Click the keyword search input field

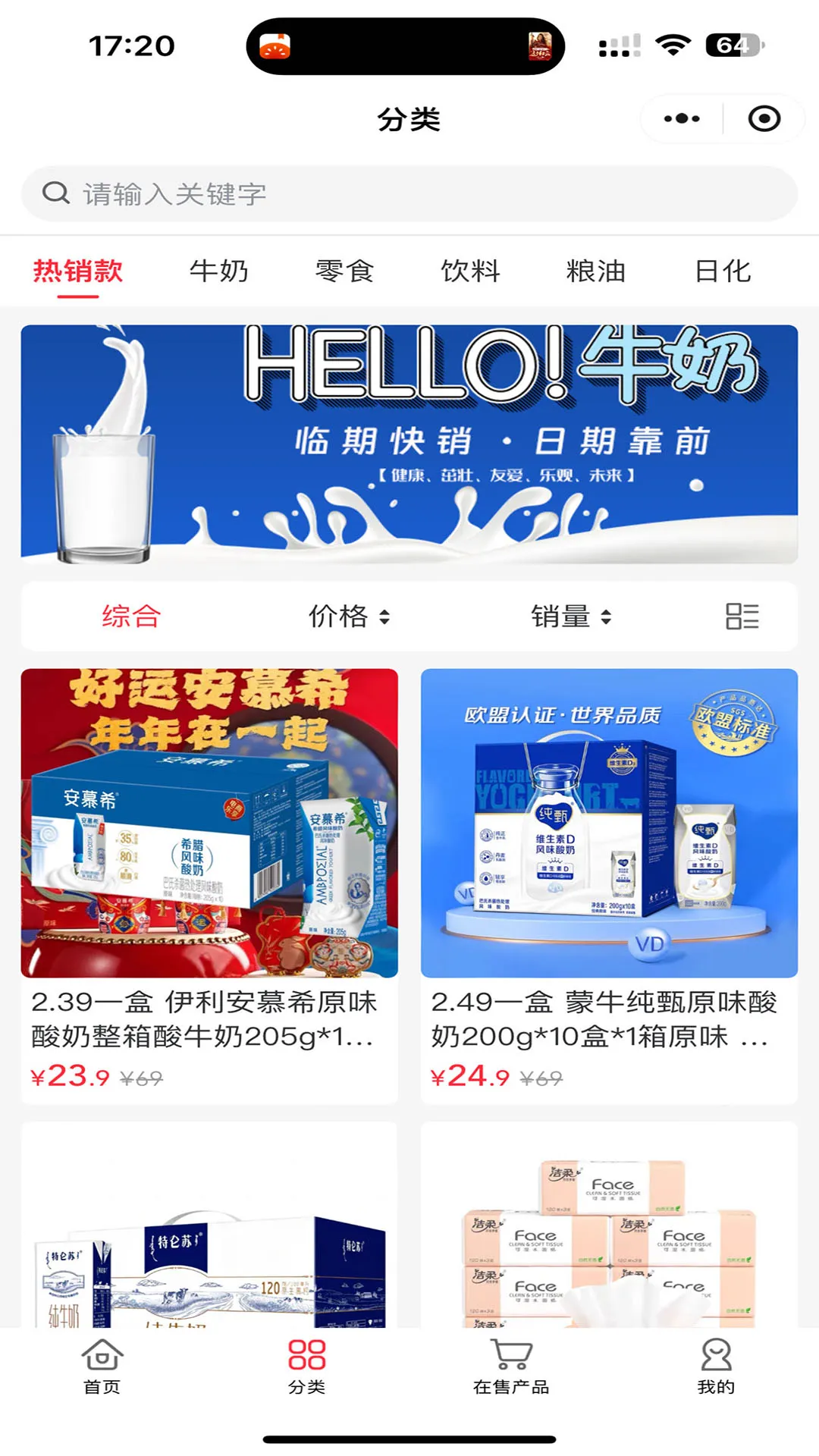tap(303, 193)
